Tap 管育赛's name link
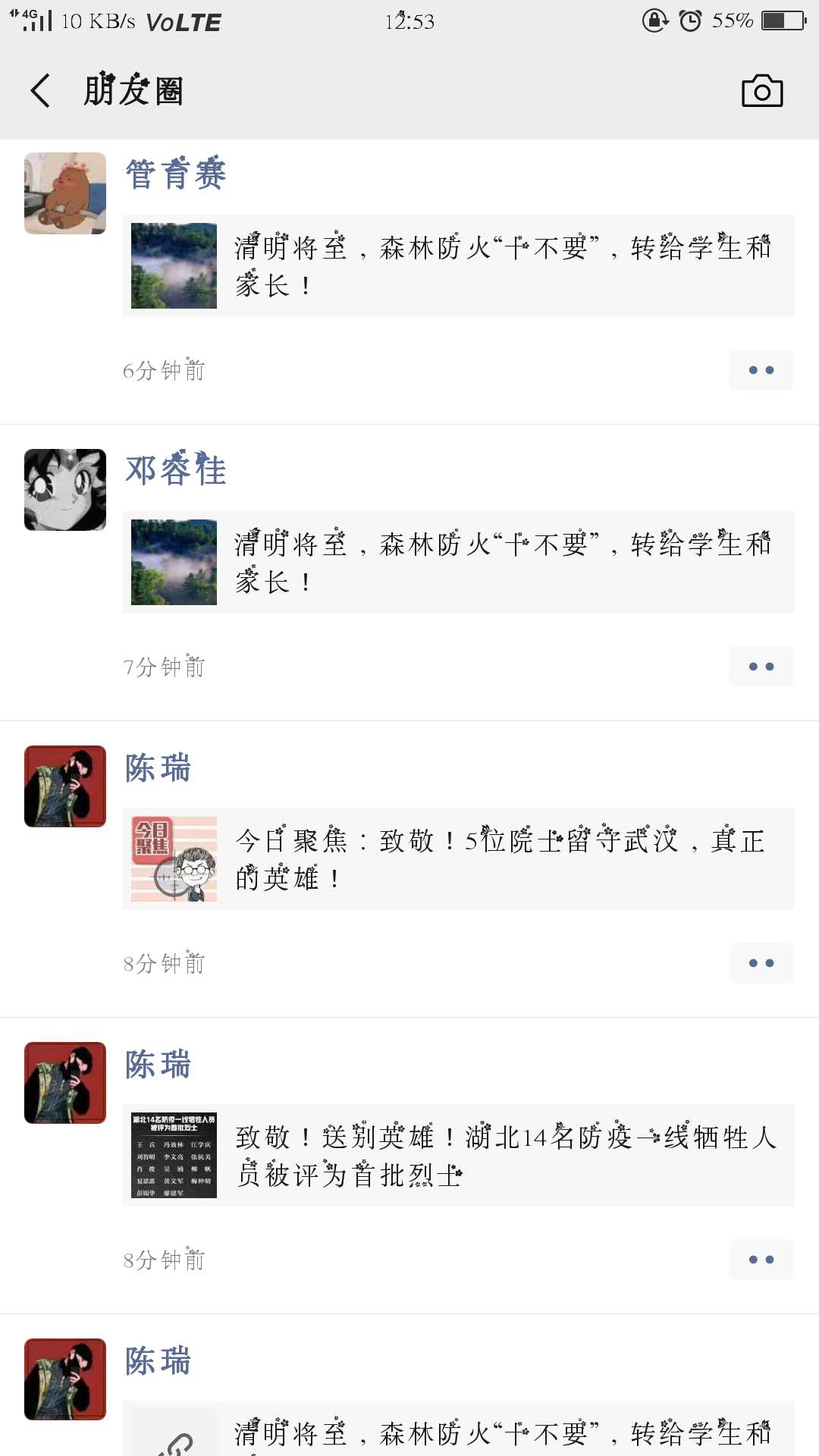Image resolution: width=819 pixels, height=1456 pixels. [175, 174]
